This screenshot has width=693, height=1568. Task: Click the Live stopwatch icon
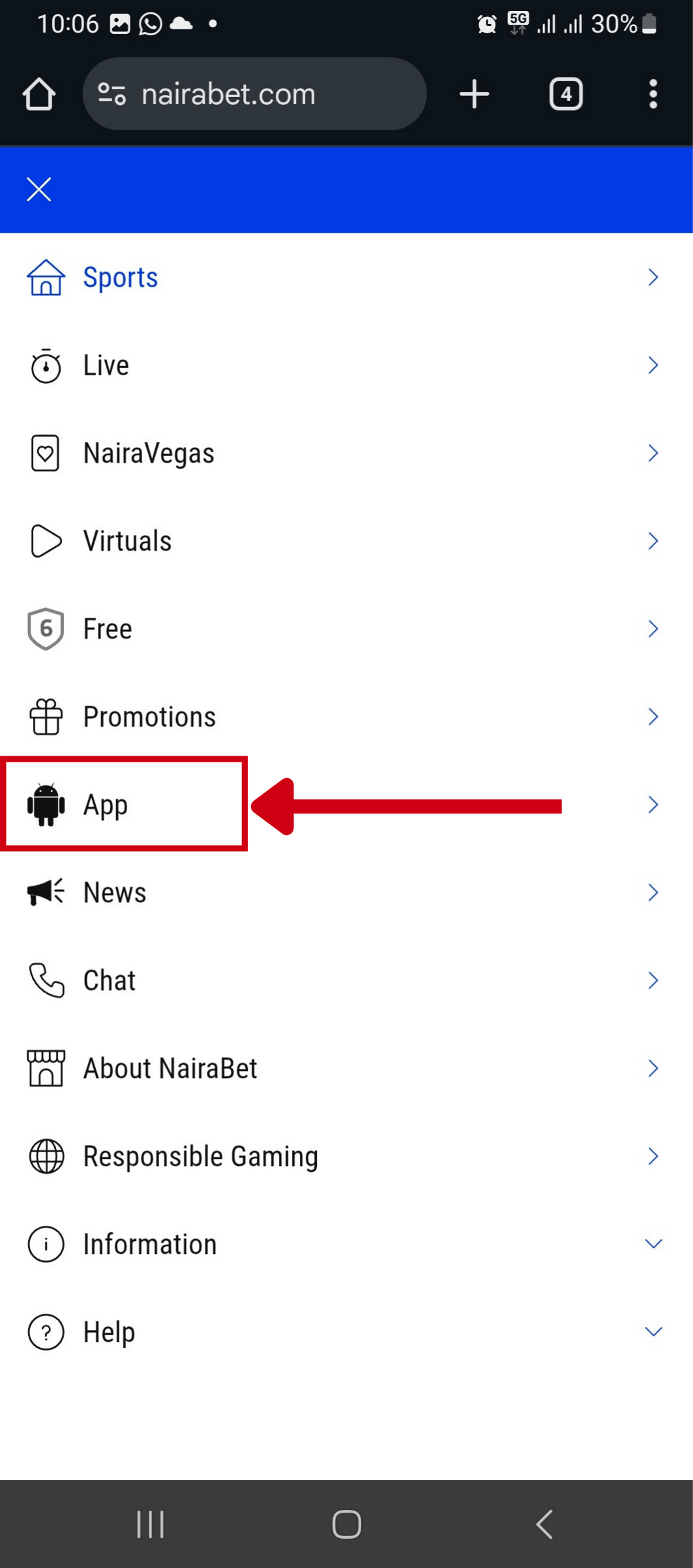pos(45,365)
